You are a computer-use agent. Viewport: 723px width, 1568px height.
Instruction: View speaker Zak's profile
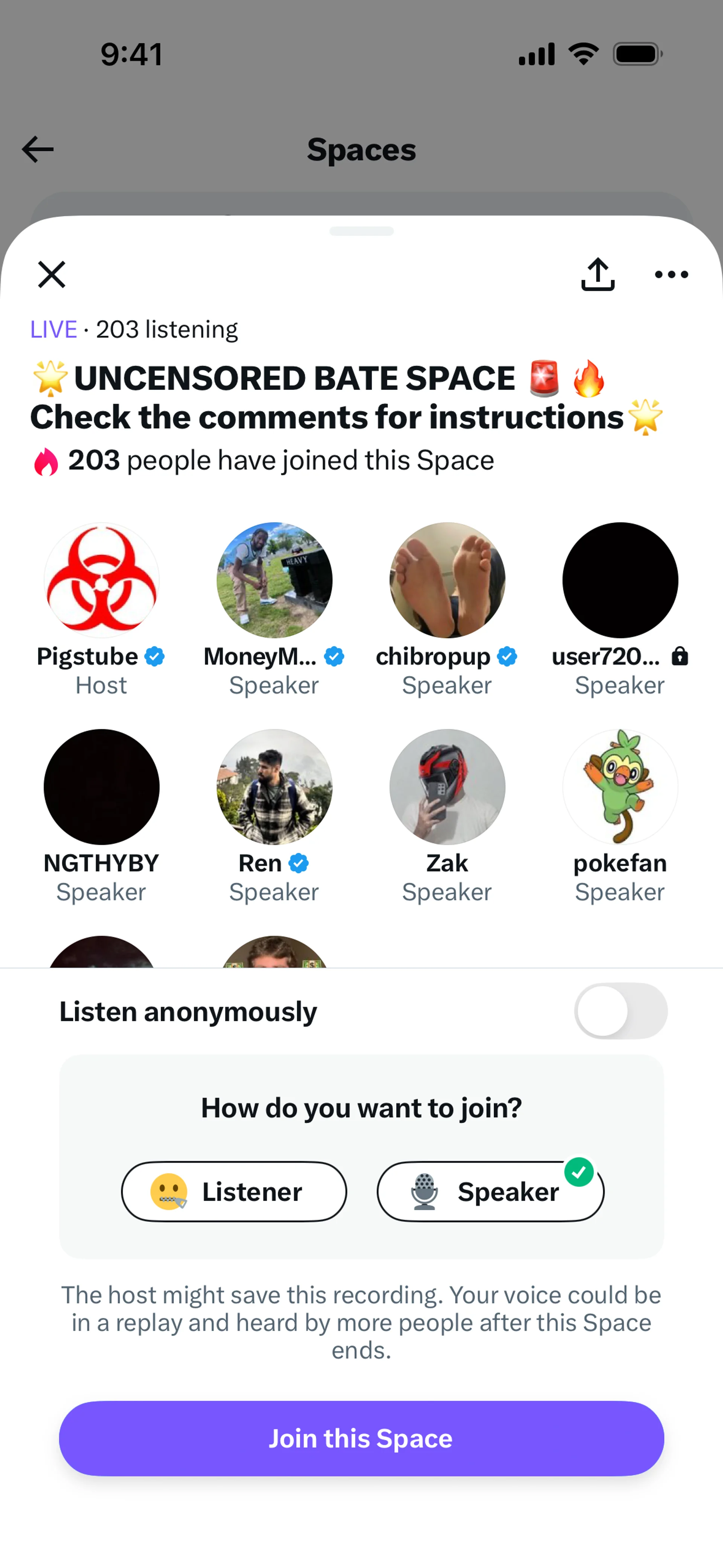pos(447,786)
